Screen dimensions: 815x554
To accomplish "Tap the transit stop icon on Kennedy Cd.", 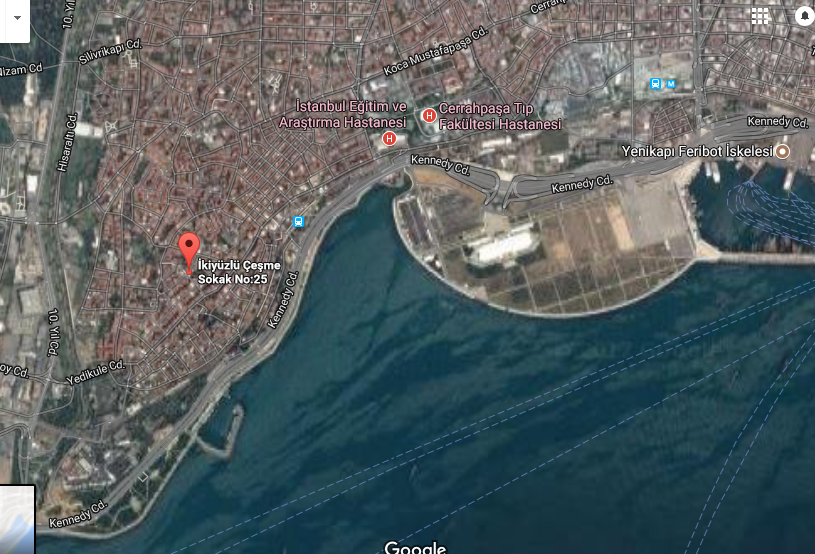I will [298, 222].
